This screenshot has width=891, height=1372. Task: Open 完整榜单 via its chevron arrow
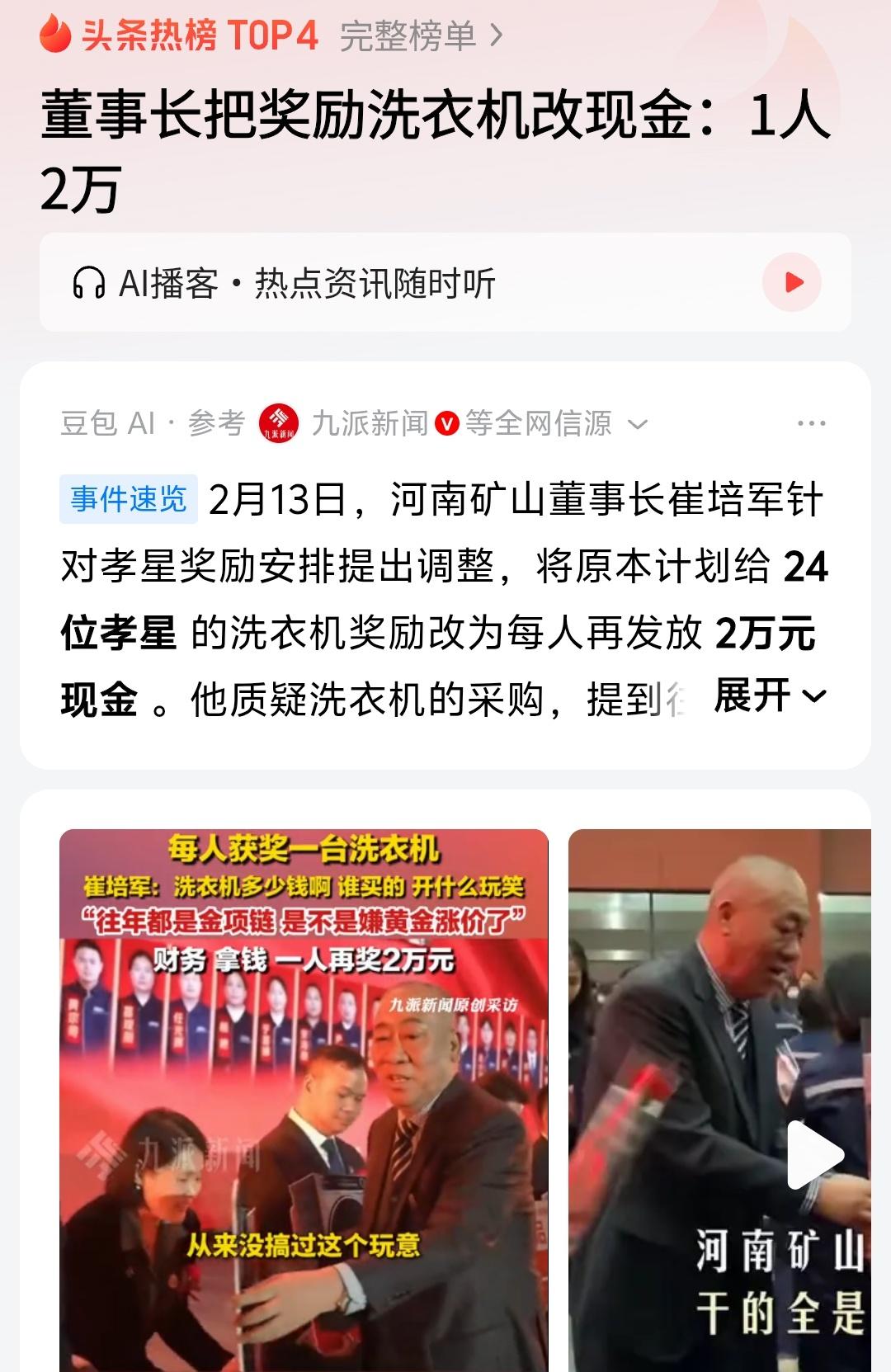[497, 35]
